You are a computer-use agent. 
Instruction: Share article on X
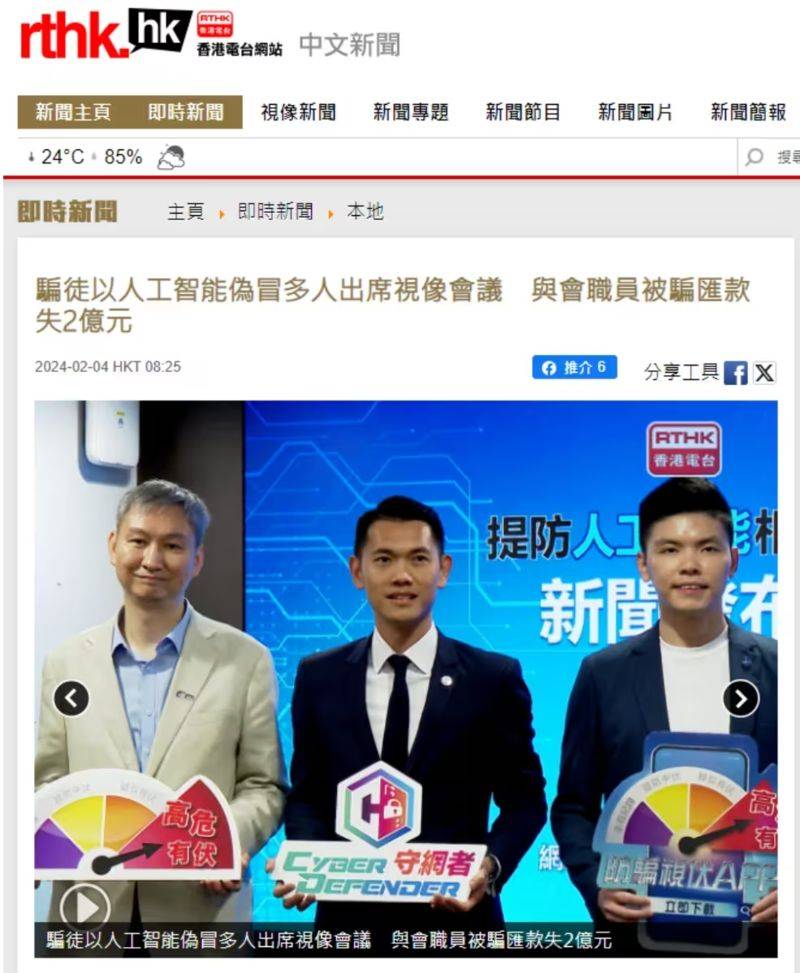click(764, 373)
